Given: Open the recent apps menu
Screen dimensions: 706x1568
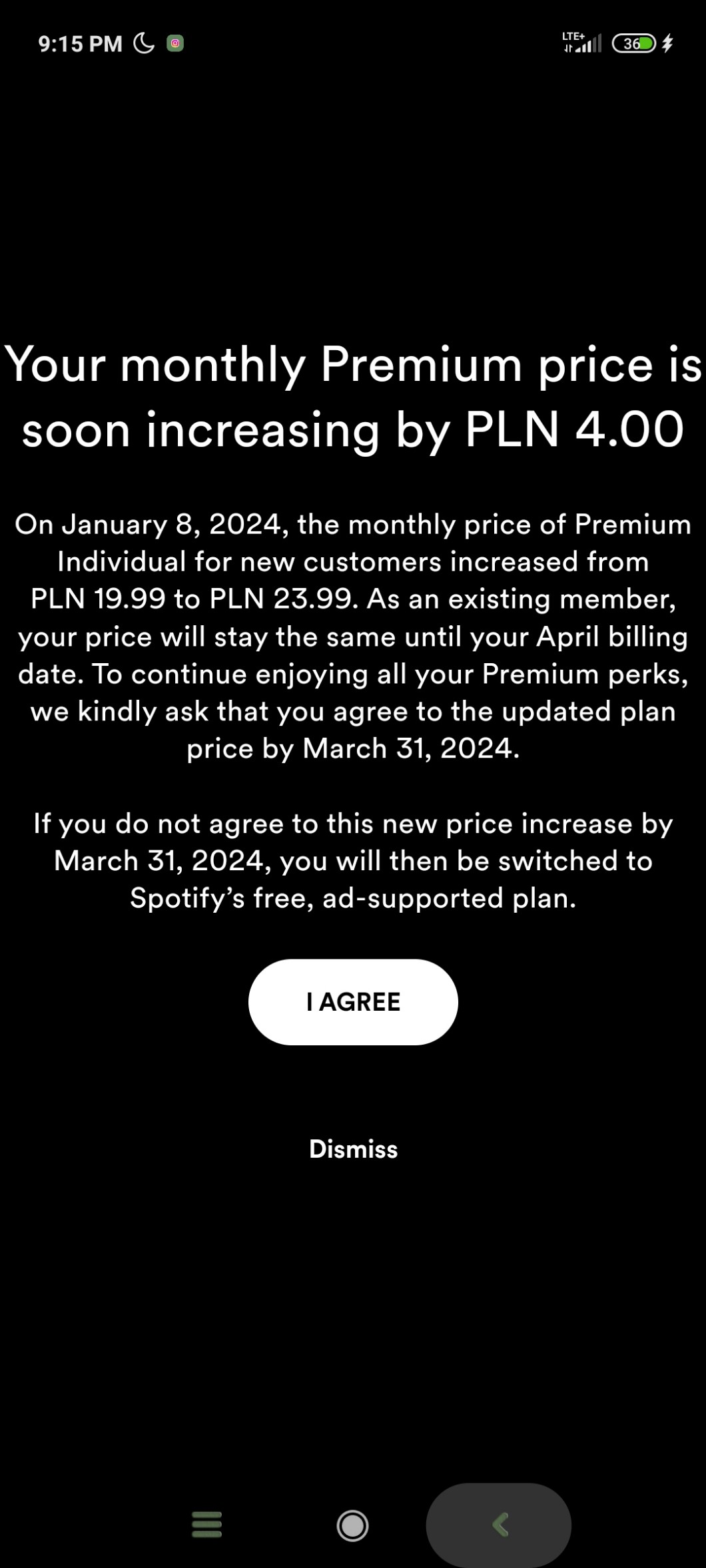Looking at the screenshot, I should tap(206, 1525).
